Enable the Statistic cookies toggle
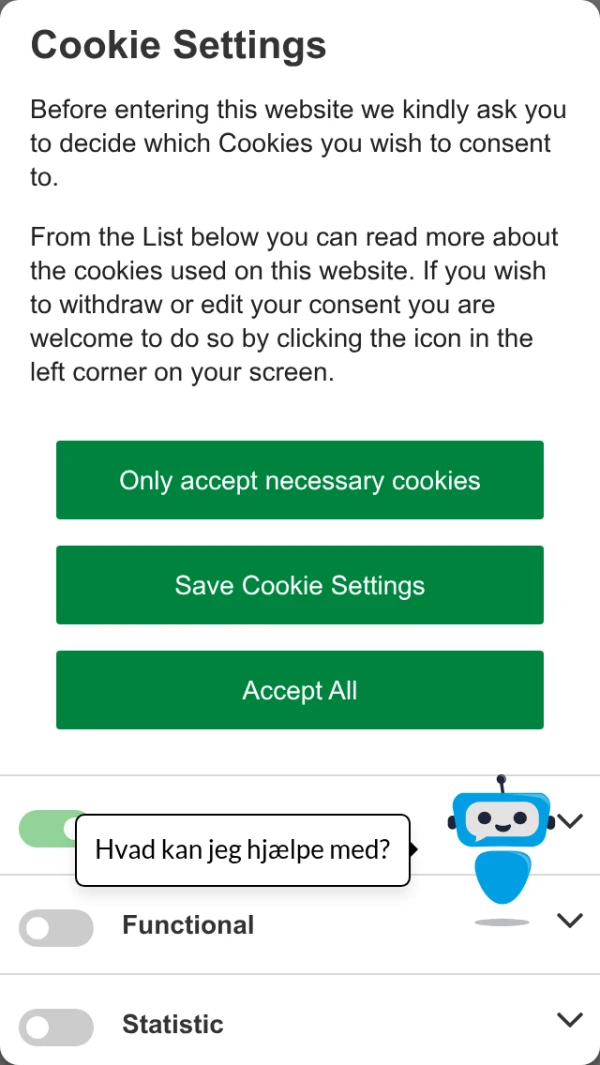Image resolution: width=600 pixels, height=1065 pixels. click(56, 1027)
